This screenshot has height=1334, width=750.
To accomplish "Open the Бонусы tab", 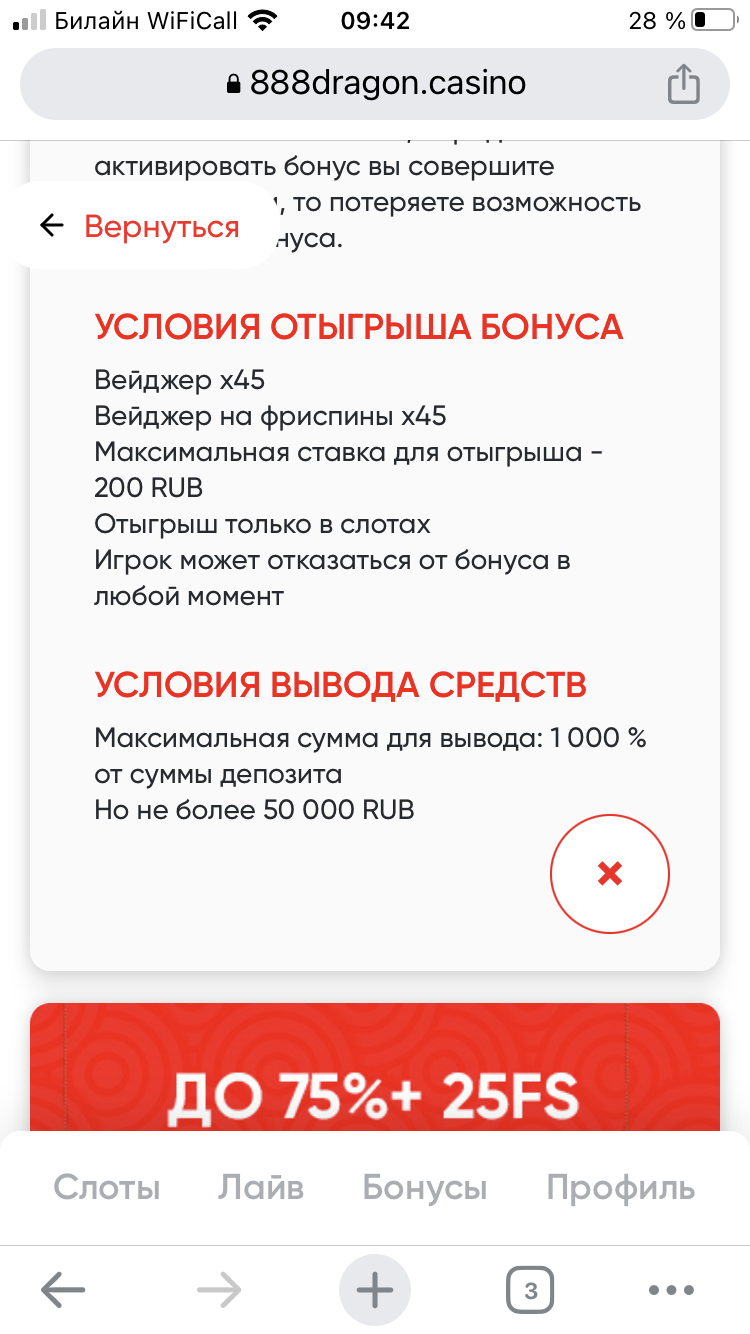I will click(x=424, y=1188).
